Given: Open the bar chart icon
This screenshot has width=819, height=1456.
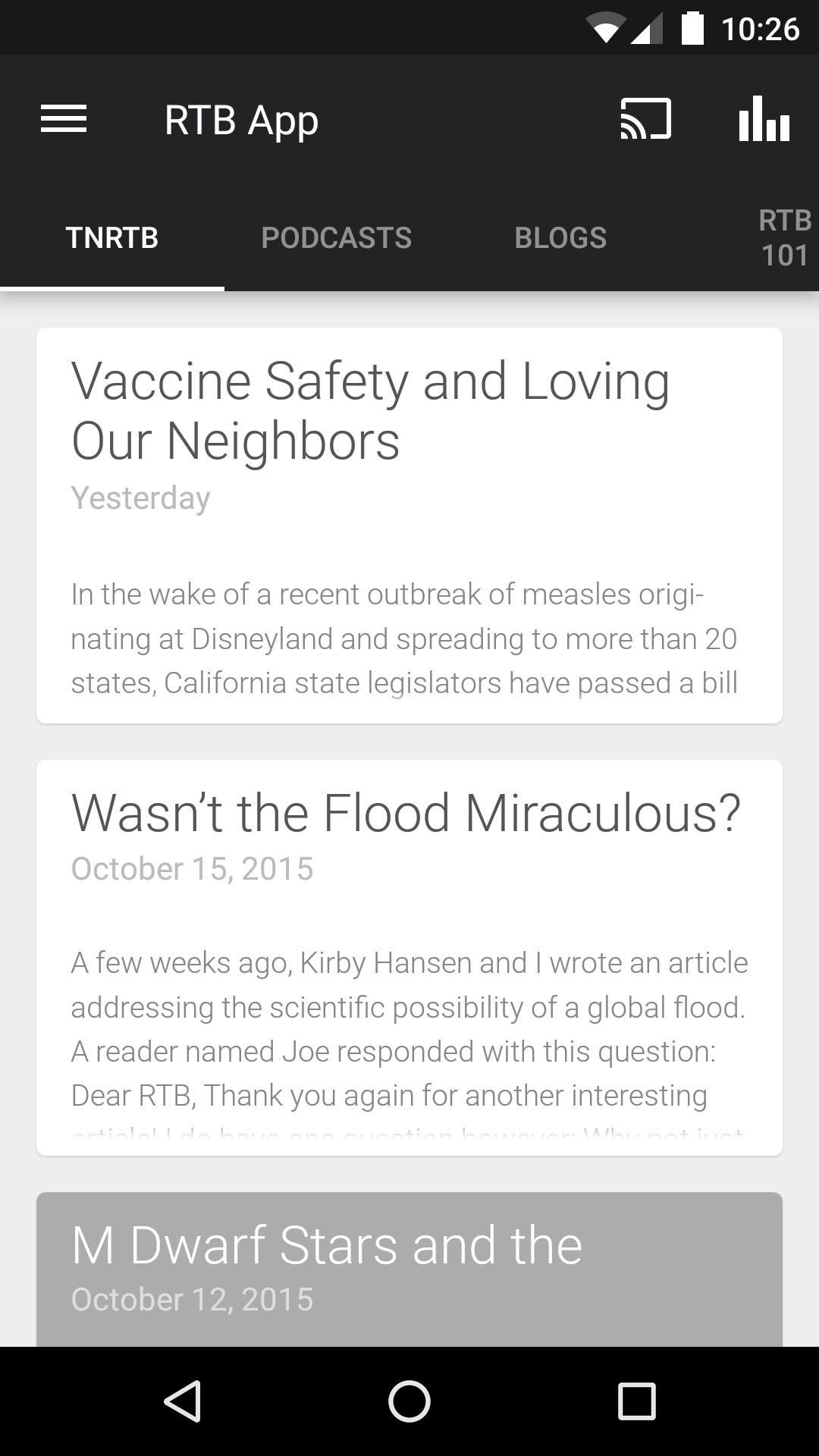Looking at the screenshot, I should [x=764, y=119].
